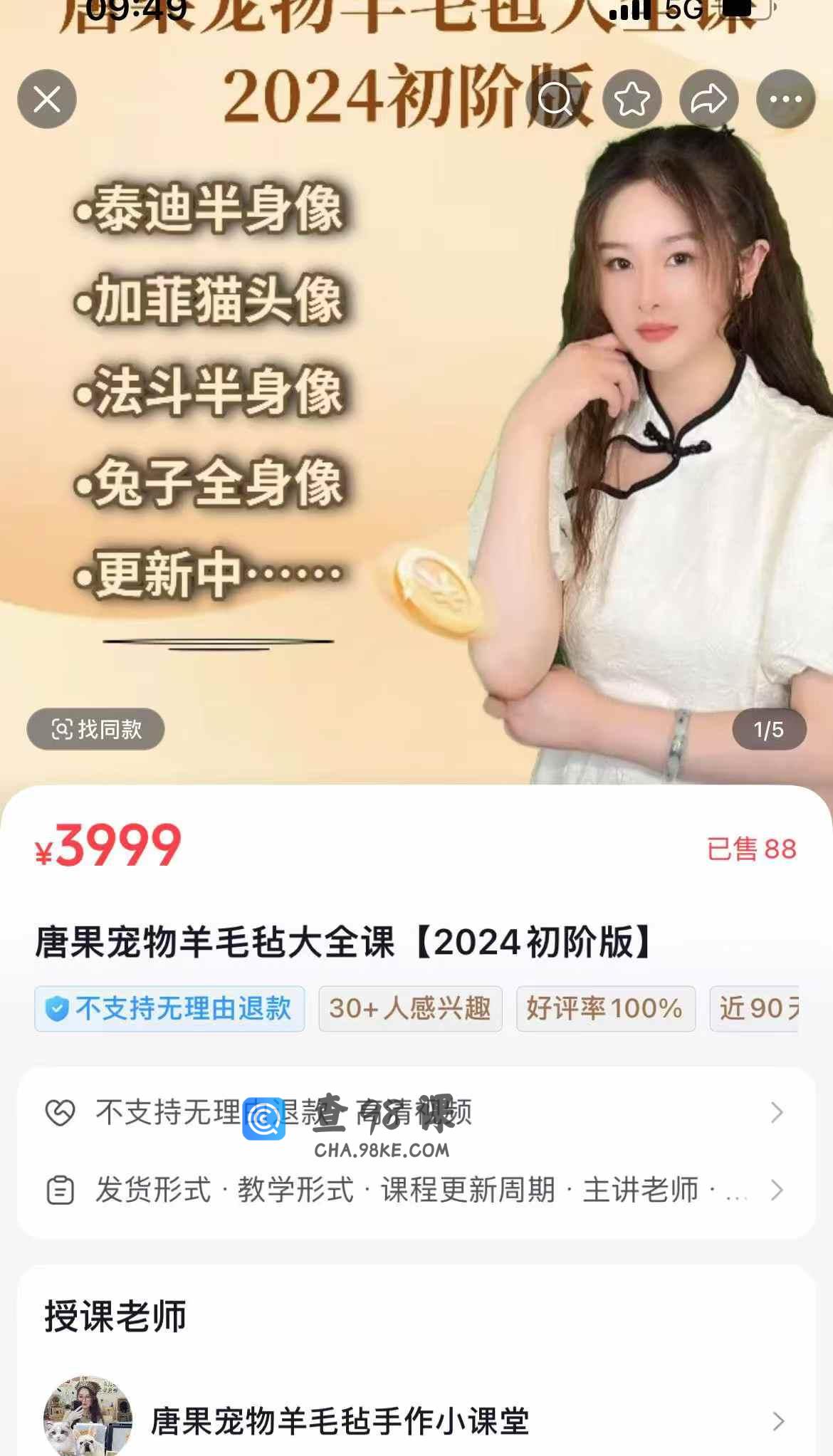Open the three-dot overflow menu
This screenshot has height=1456, width=833.
(786, 99)
